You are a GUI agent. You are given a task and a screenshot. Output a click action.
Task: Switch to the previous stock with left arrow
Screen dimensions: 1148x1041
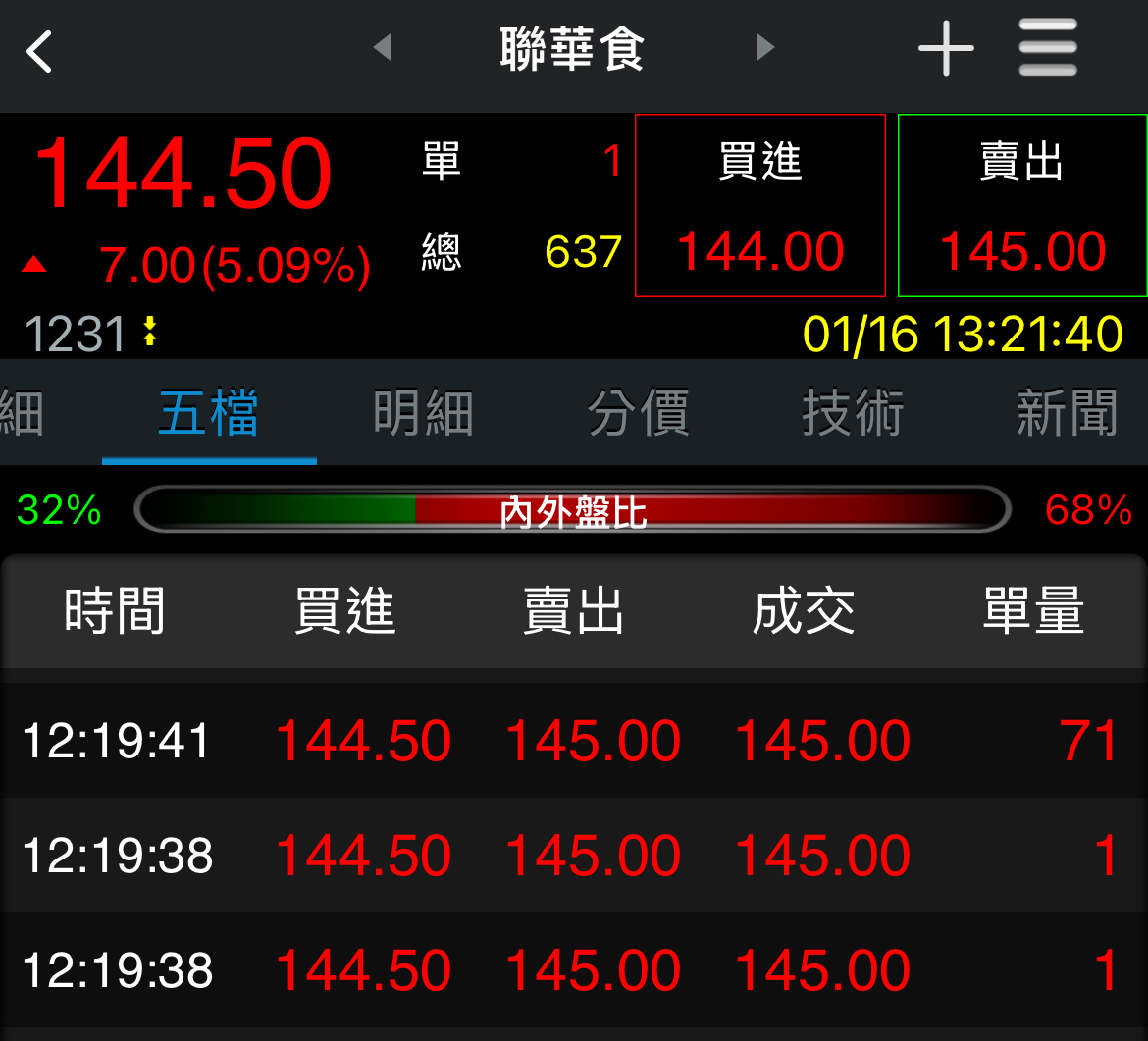tap(383, 47)
